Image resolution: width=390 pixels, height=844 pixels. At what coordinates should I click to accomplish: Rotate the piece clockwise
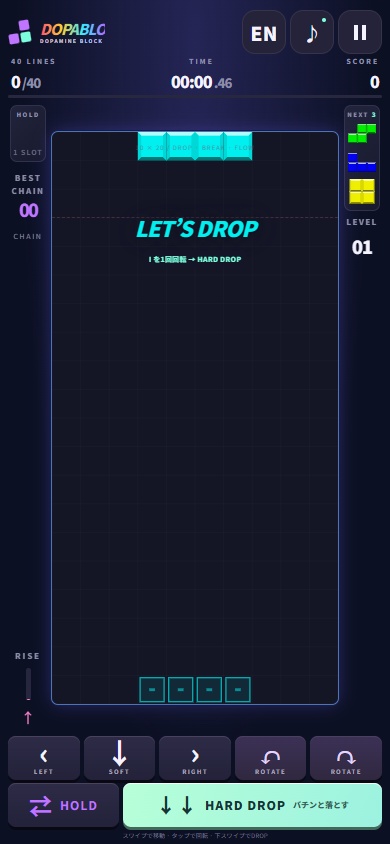346,758
